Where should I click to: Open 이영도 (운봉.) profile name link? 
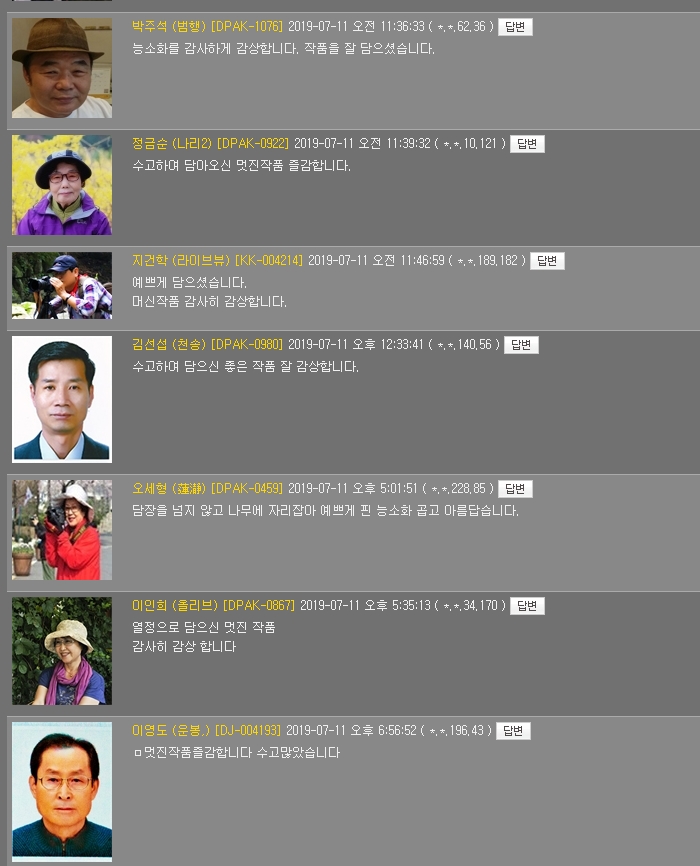click(171, 731)
